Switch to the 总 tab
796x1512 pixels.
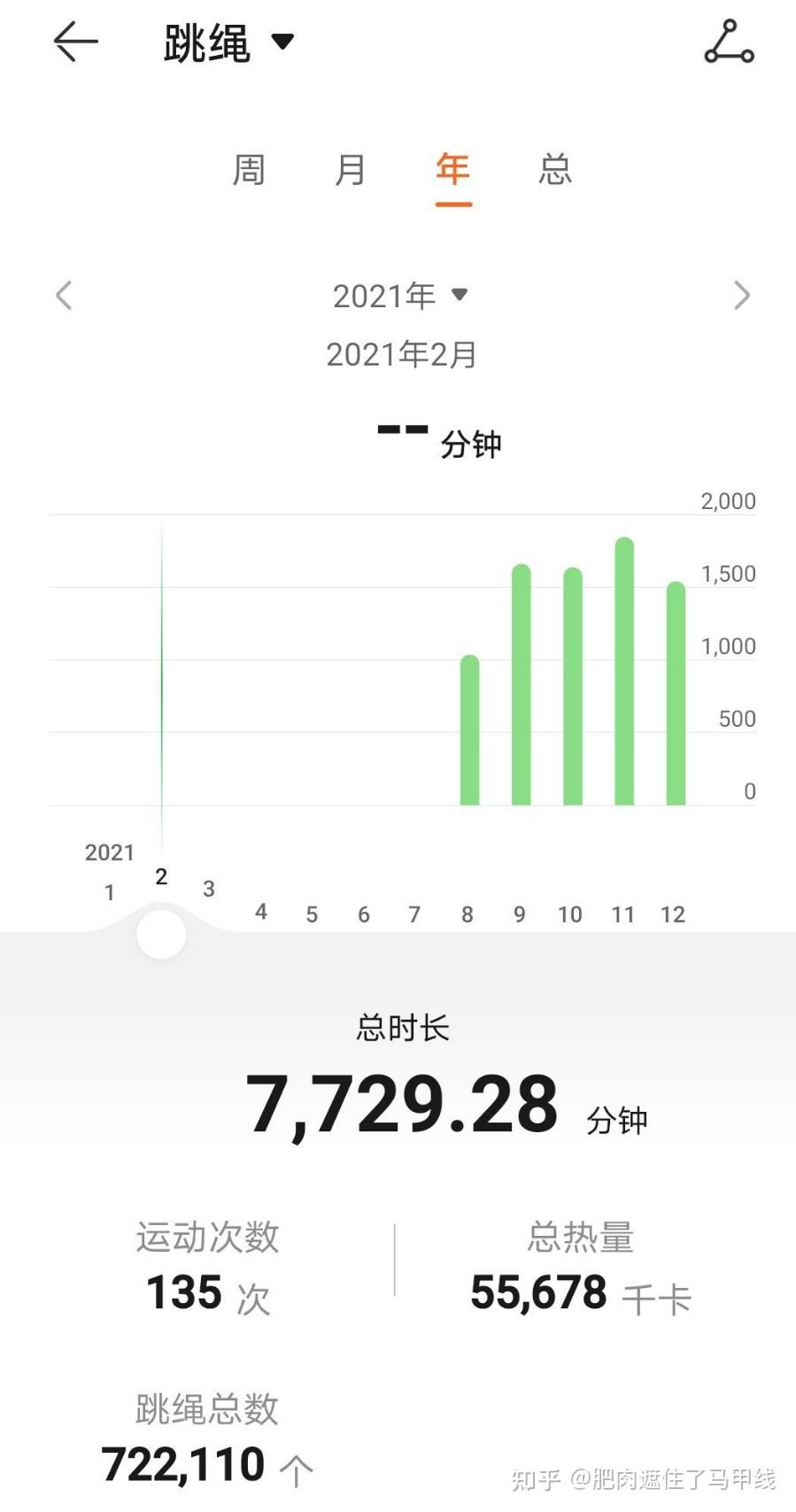coord(555,169)
